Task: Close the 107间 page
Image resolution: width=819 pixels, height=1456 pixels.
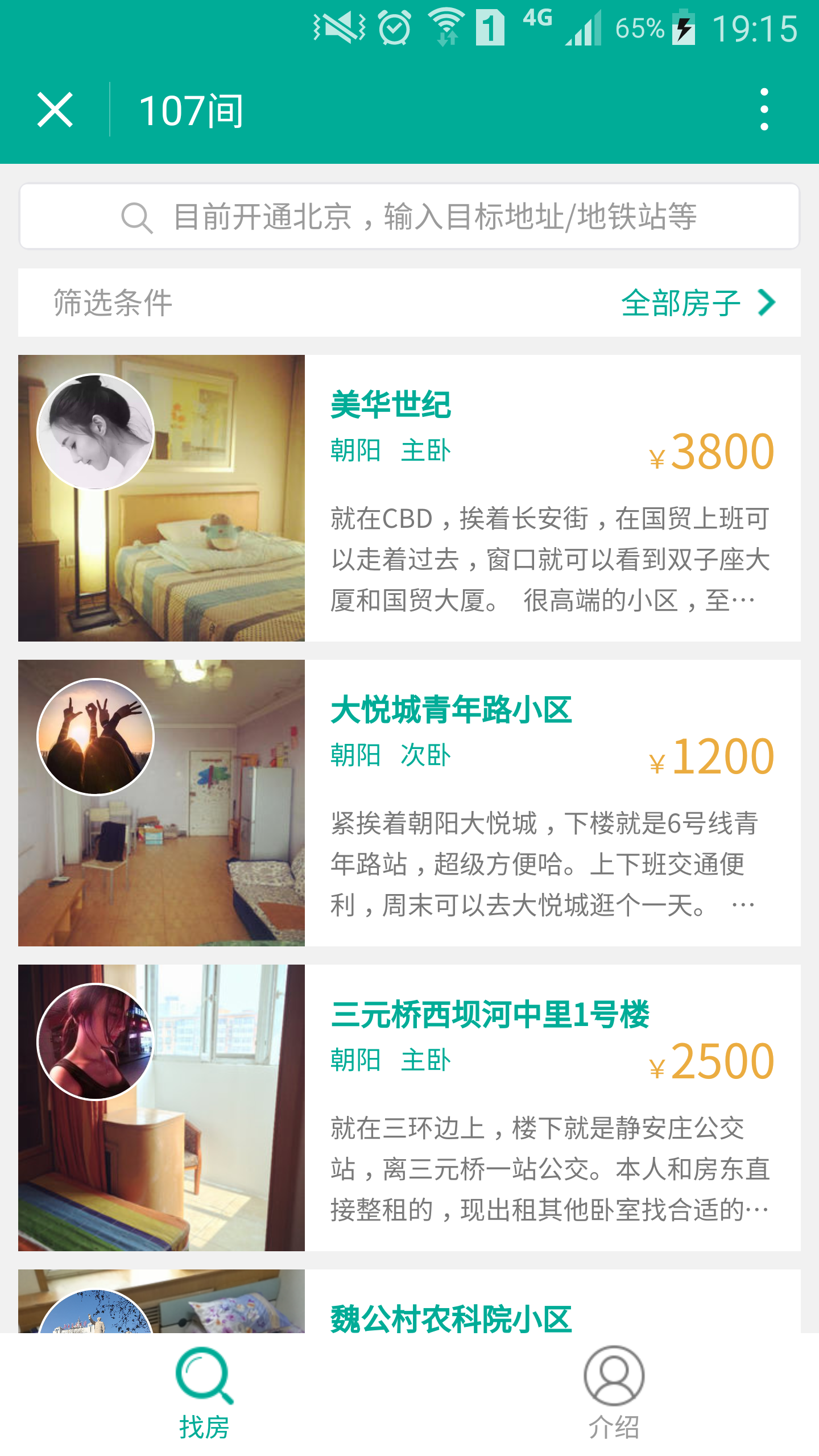Action: click(55, 110)
